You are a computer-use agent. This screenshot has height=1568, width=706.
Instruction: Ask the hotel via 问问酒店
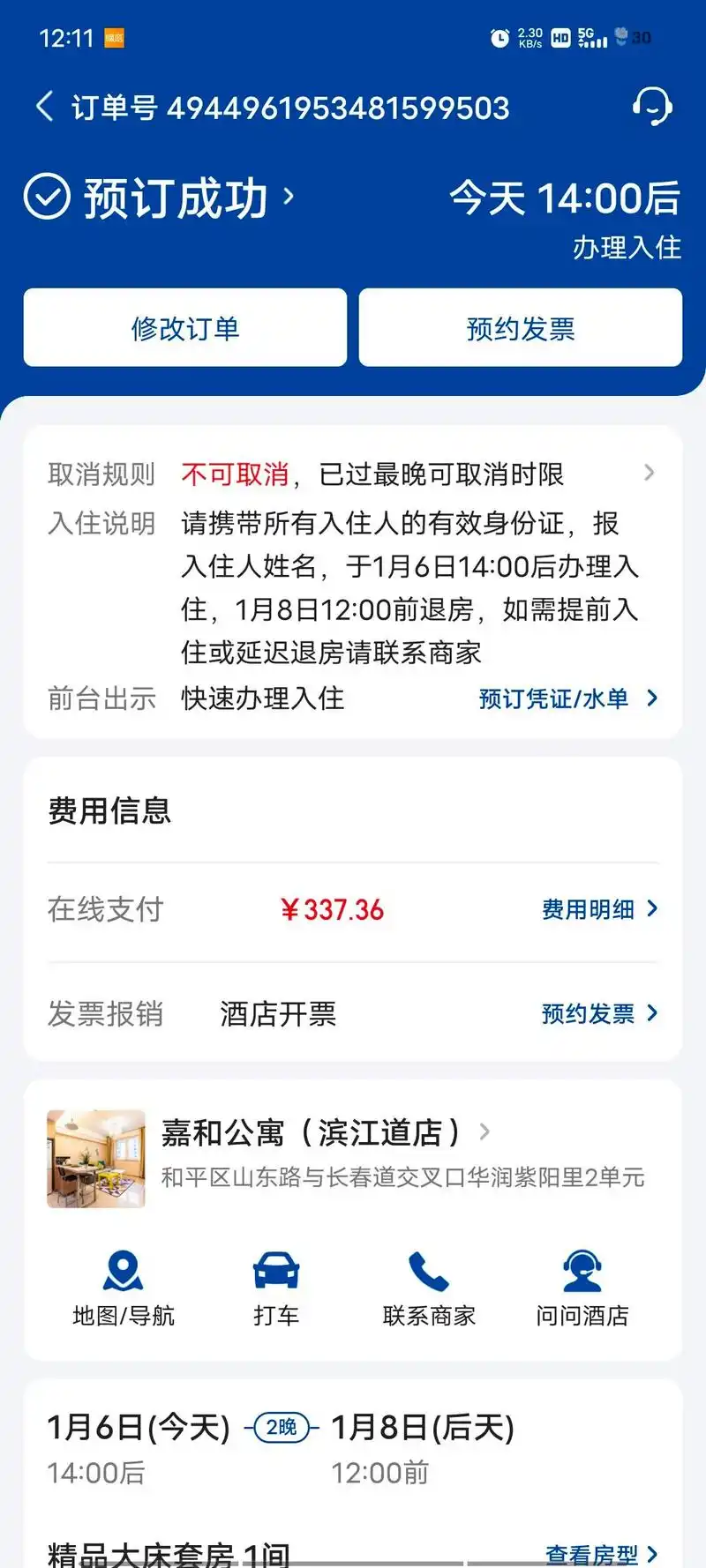582,1288
